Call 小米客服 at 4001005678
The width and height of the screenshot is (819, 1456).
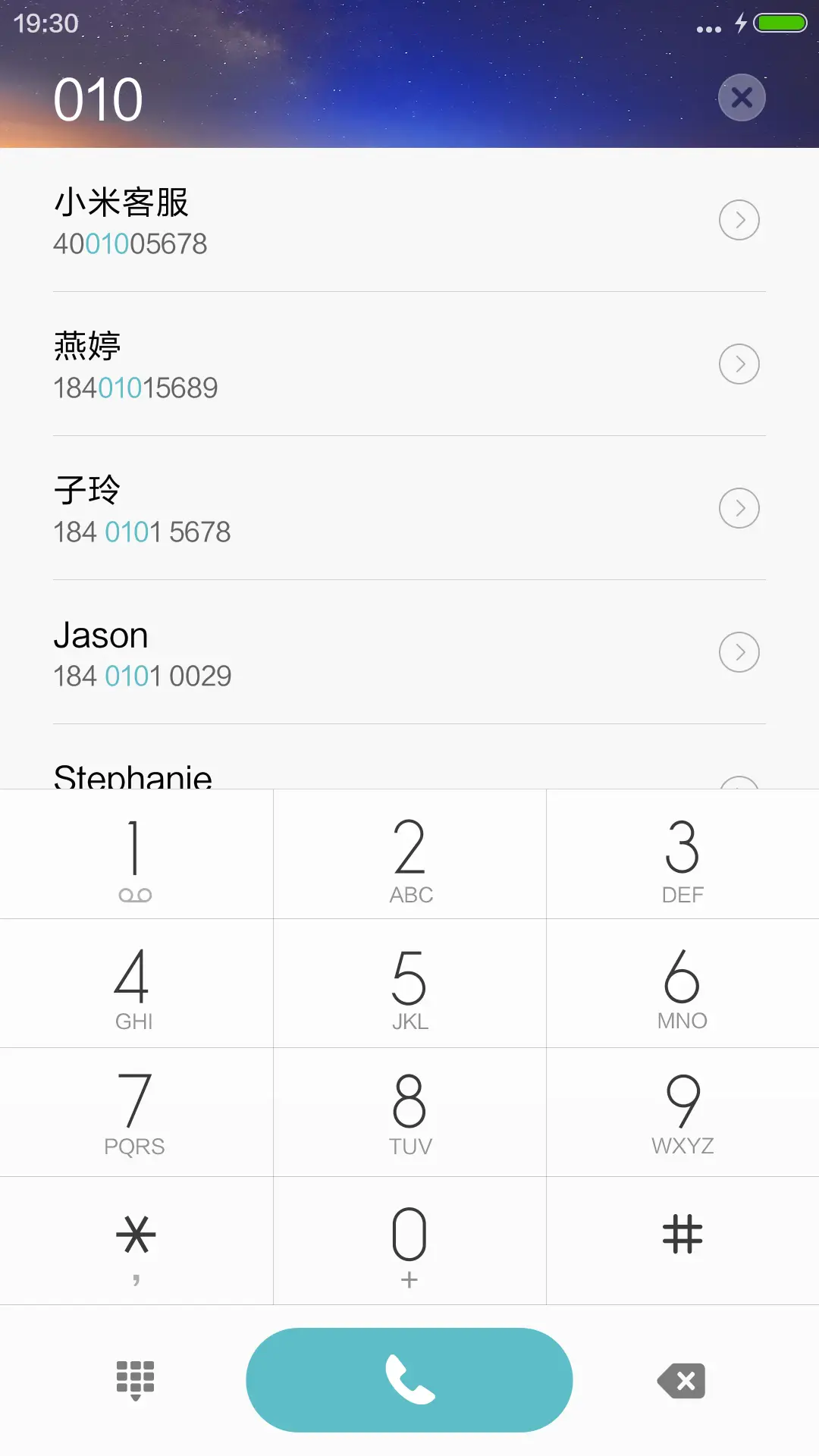pyautogui.click(x=303, y=222)
